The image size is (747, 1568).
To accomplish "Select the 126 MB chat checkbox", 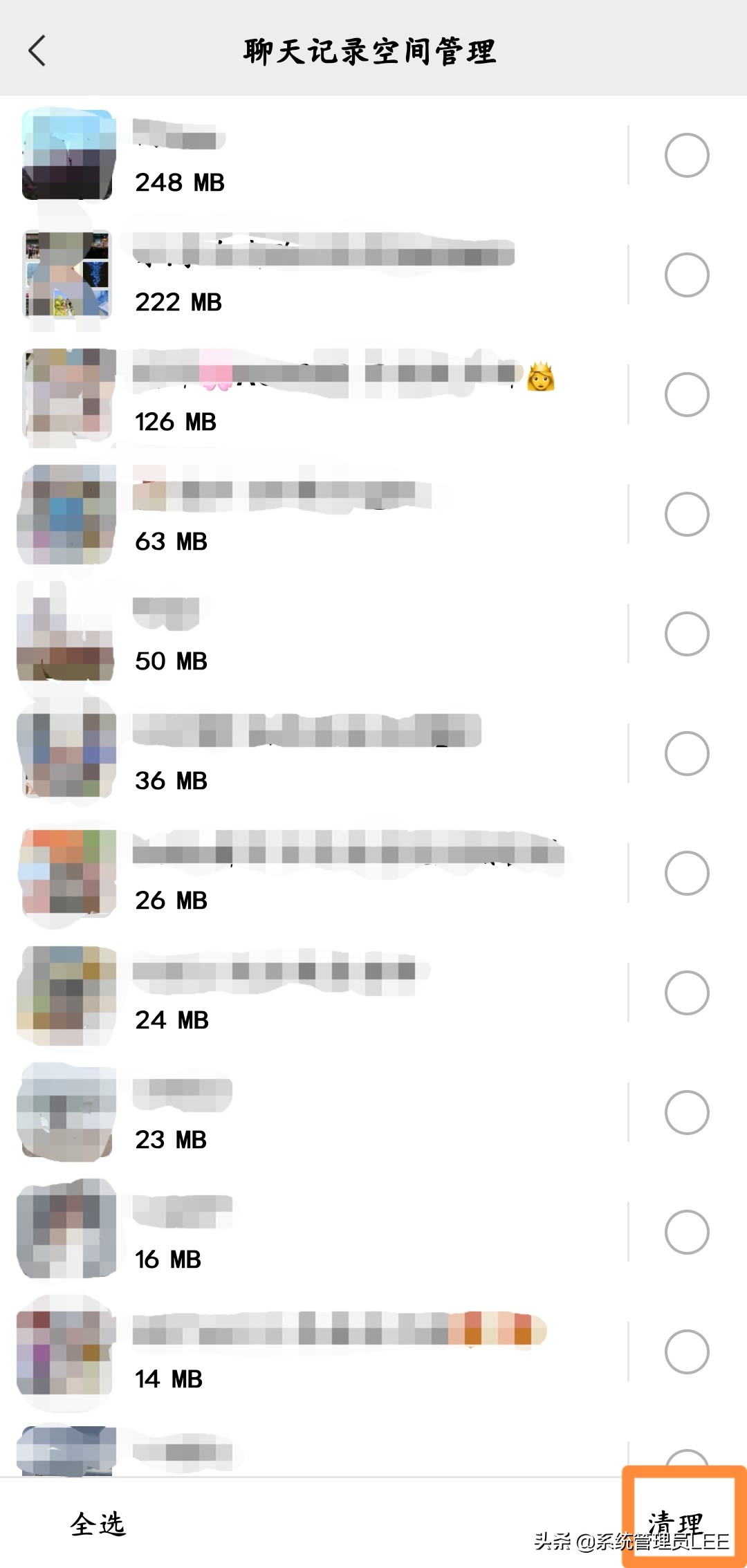I will [x=686, y=394].
